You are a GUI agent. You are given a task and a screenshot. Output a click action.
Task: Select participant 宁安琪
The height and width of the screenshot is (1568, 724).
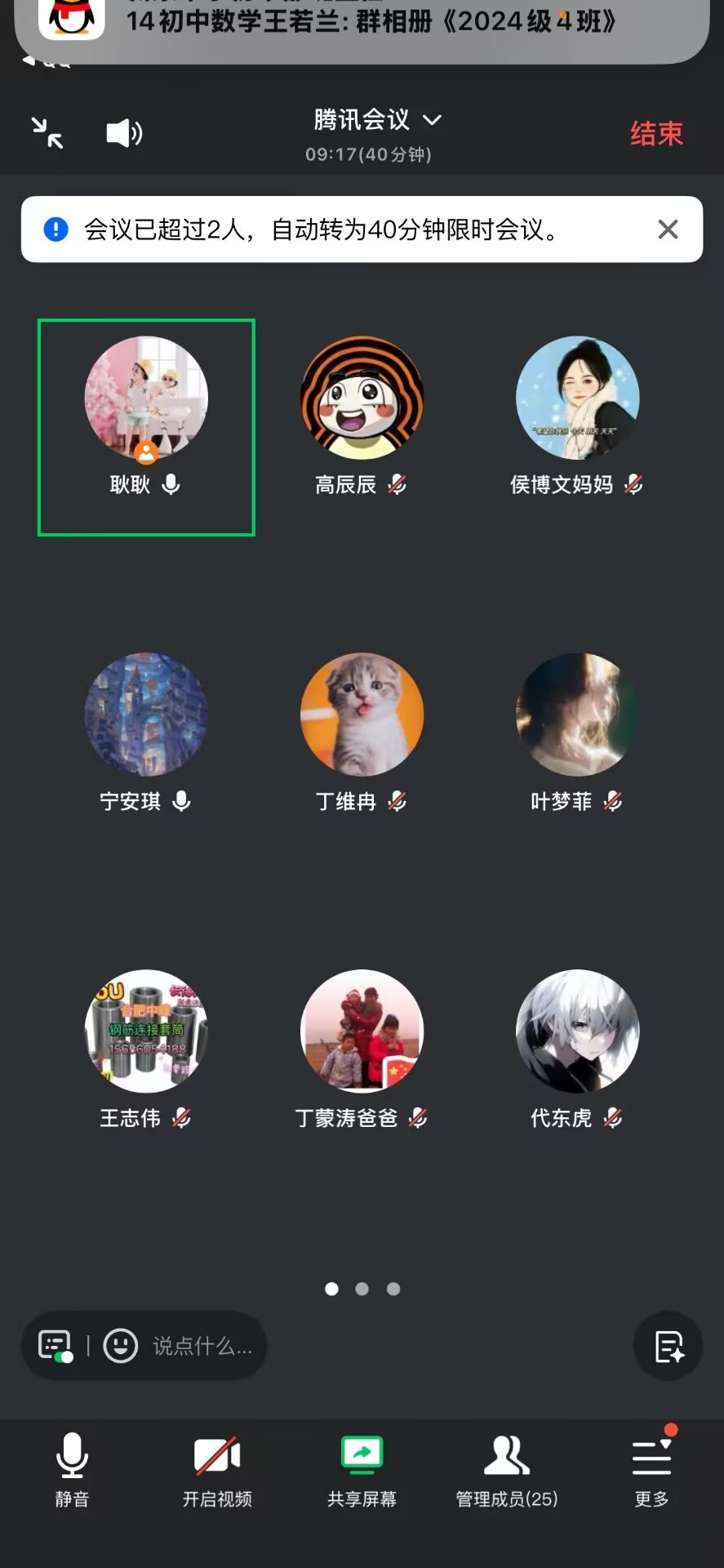(146, 715)
